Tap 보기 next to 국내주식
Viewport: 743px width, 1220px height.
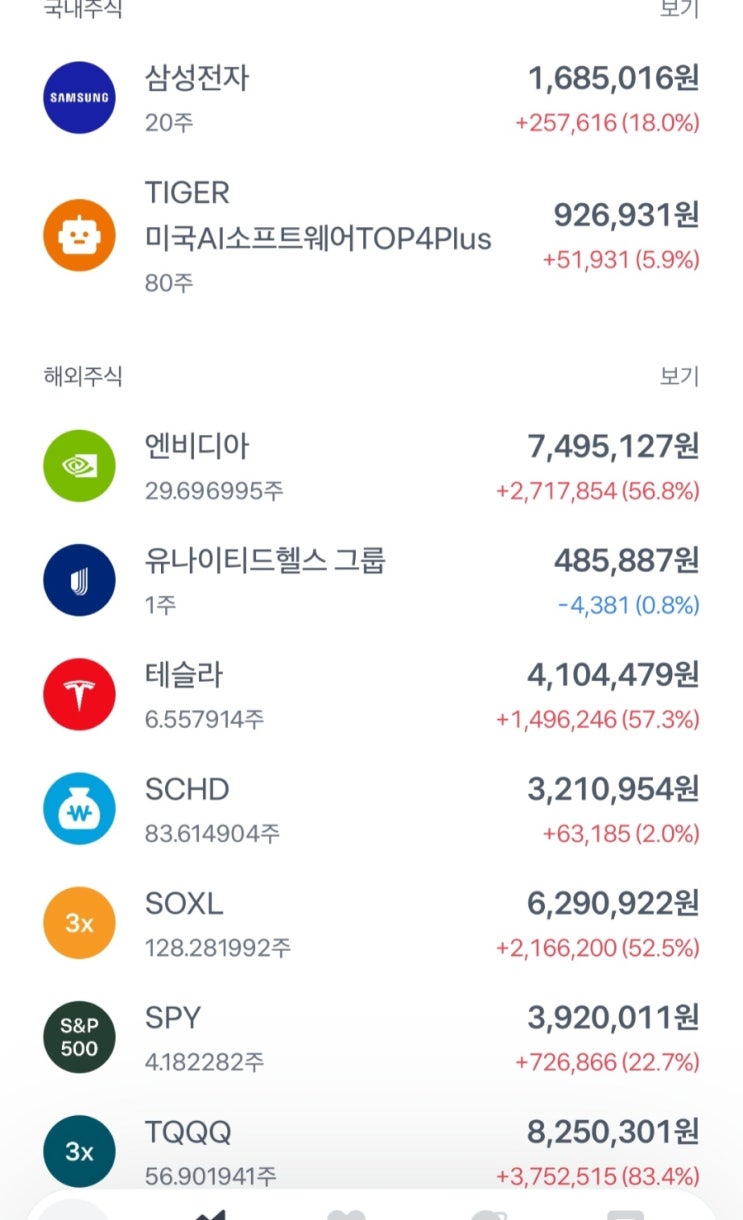tap(679, 10)
